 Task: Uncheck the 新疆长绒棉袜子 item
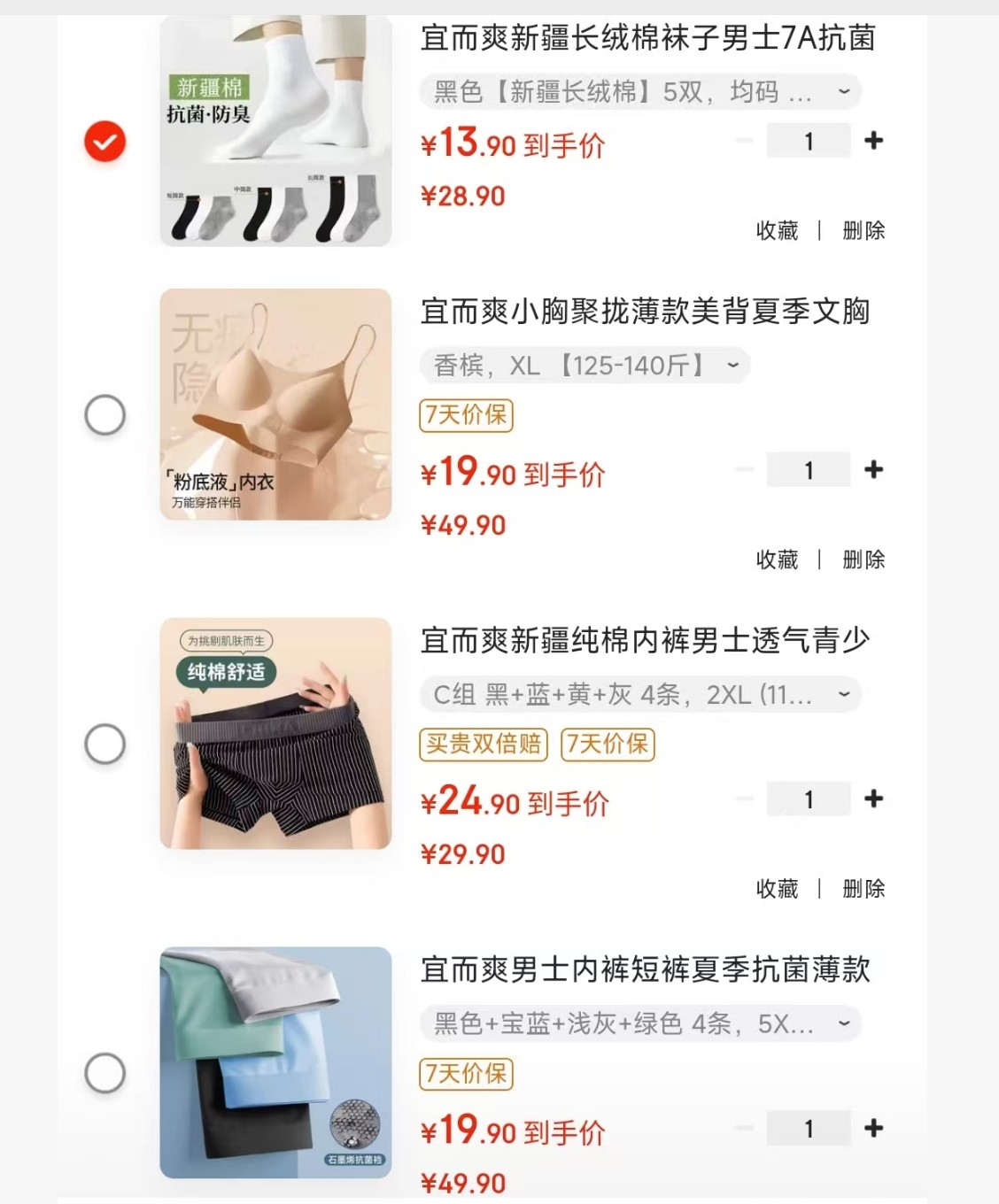(x=105, y=142)
